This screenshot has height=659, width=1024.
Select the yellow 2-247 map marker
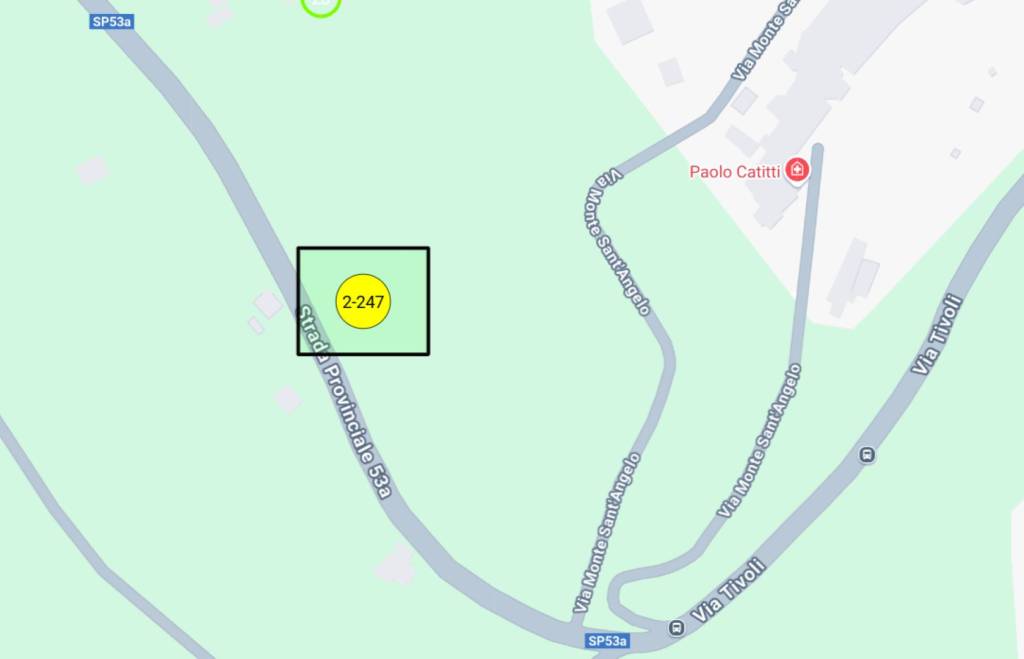point(363,301)
